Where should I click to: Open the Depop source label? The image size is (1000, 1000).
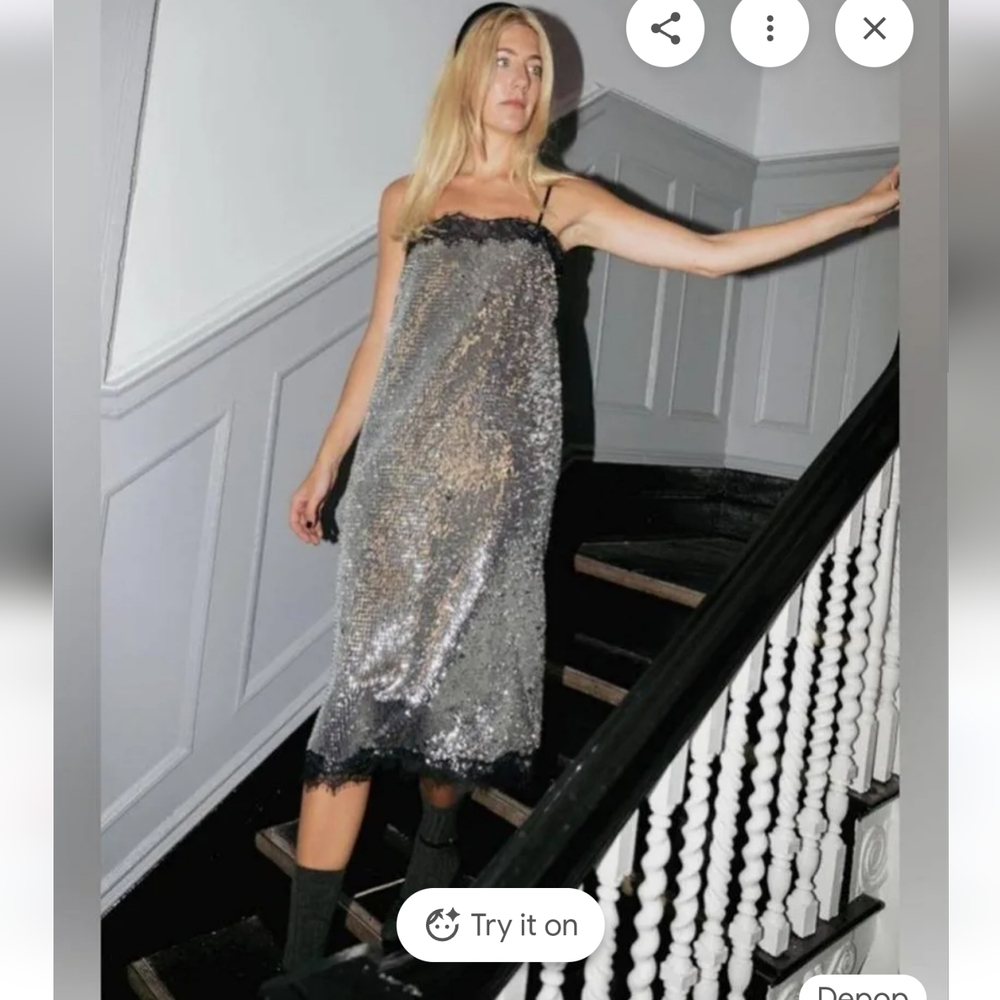(862, 992)
